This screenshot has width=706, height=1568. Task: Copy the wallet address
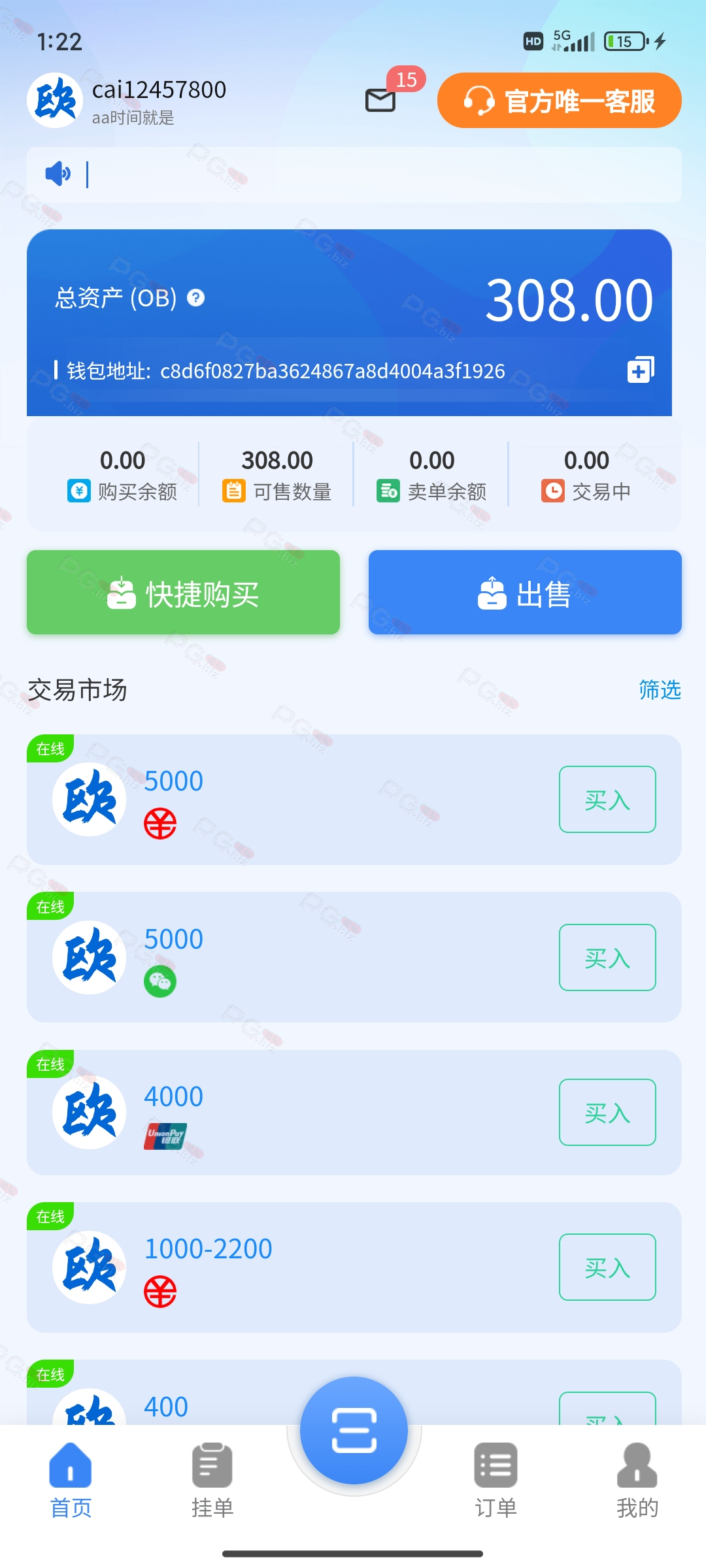tap(640, 370)
